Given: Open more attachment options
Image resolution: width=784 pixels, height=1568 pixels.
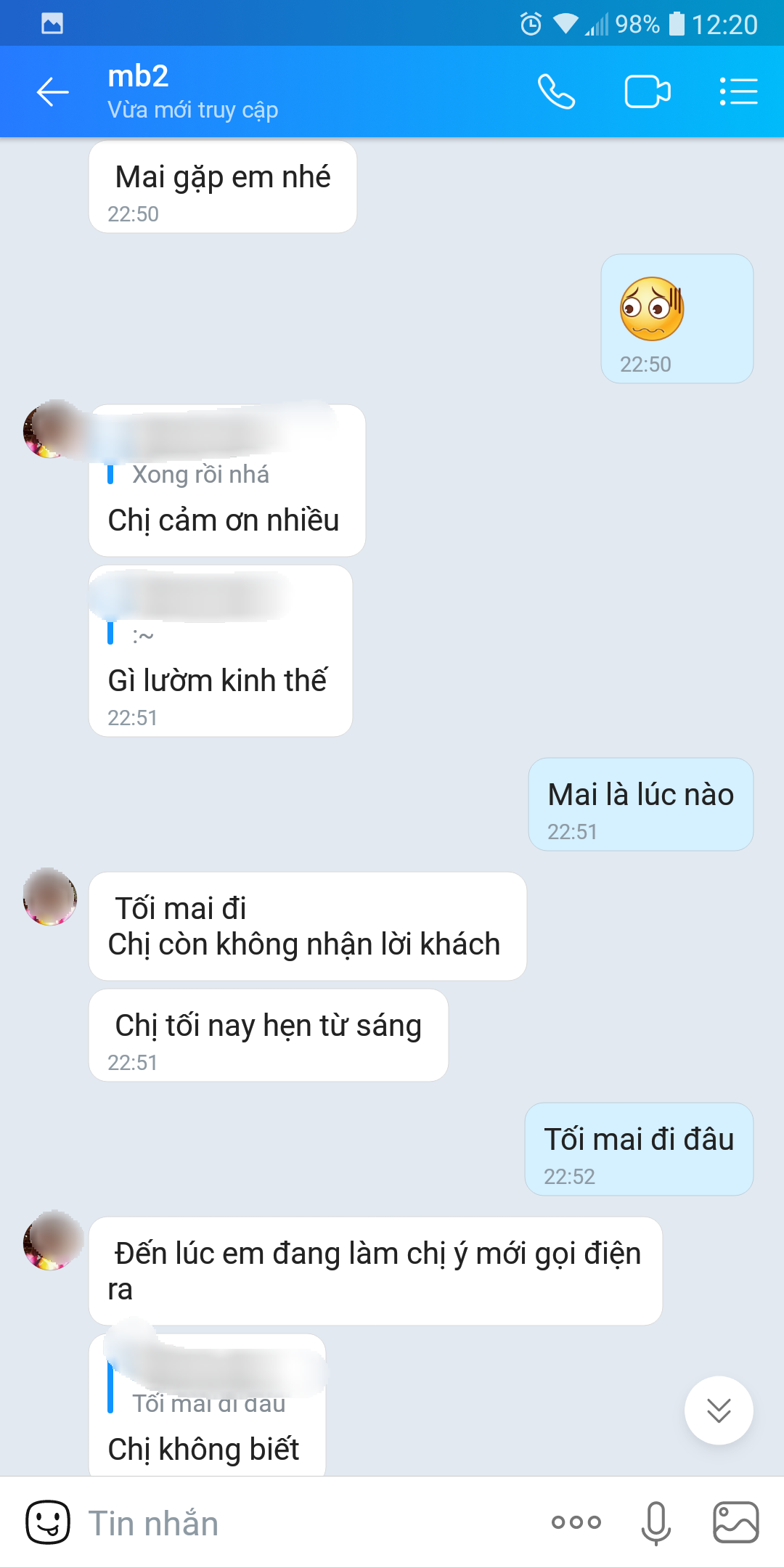Looking at the screenshot, I should 576,1522.
